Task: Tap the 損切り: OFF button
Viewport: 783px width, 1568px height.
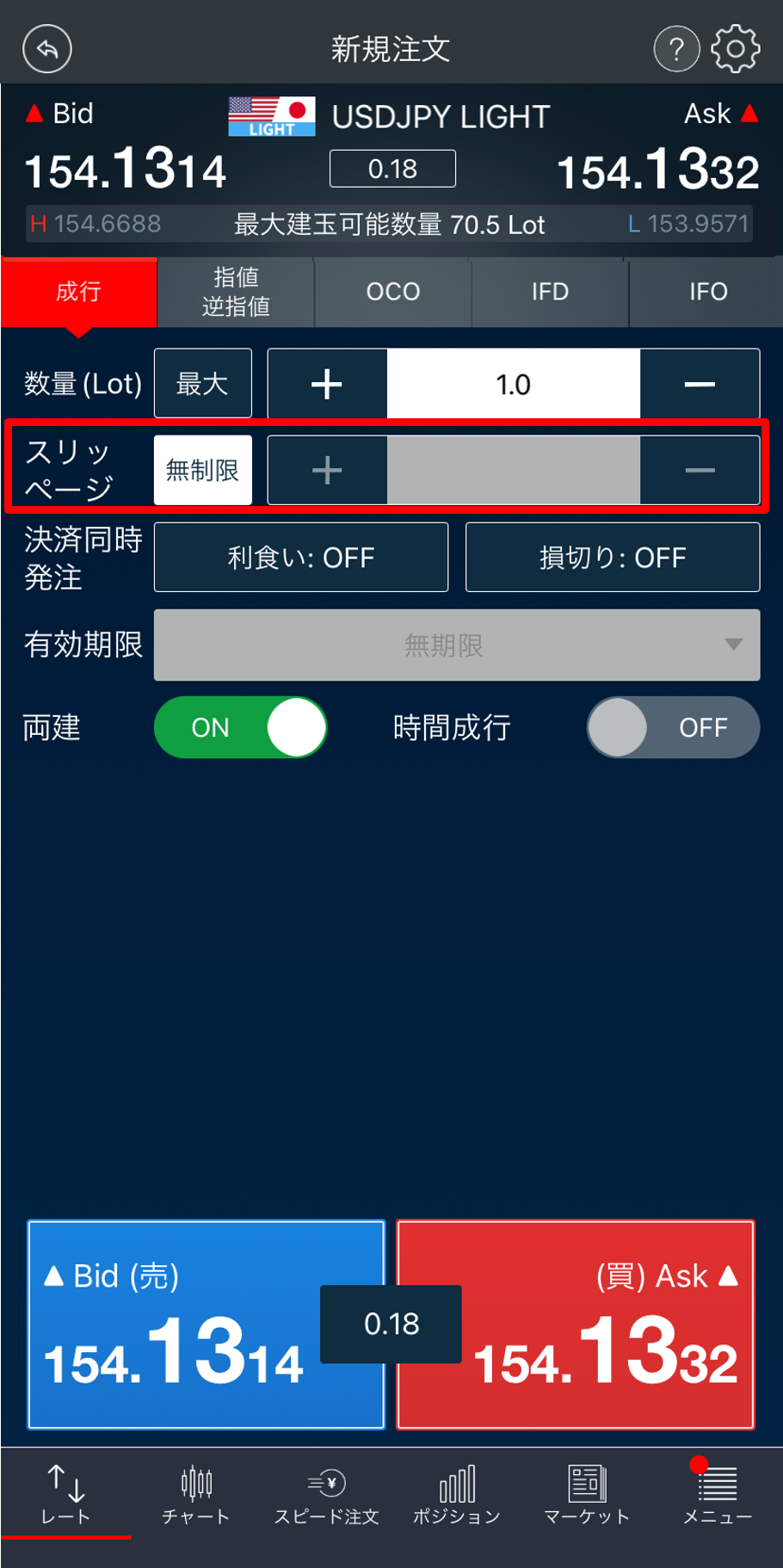Action: pos(613,557)
